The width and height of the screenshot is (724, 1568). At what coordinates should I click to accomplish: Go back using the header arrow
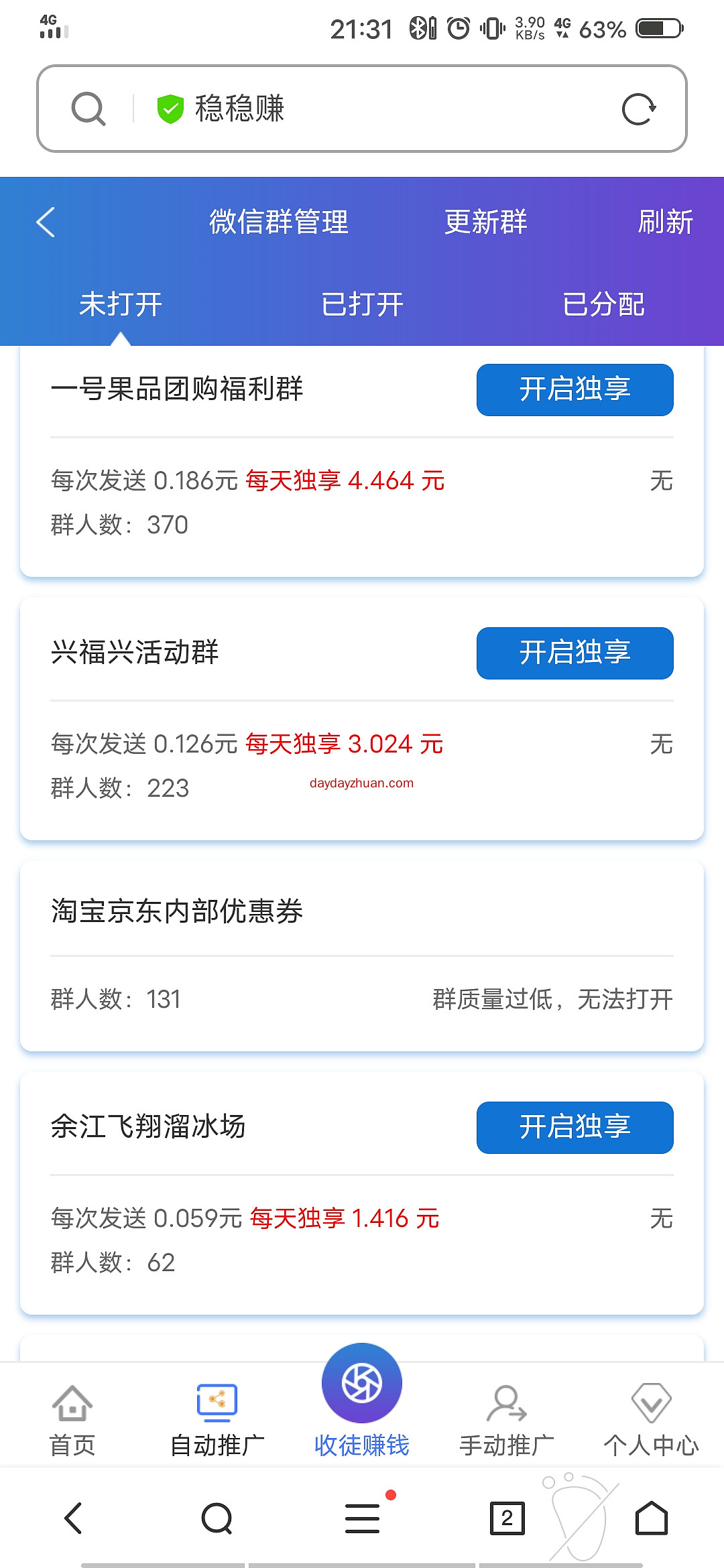tap(46, 222)
